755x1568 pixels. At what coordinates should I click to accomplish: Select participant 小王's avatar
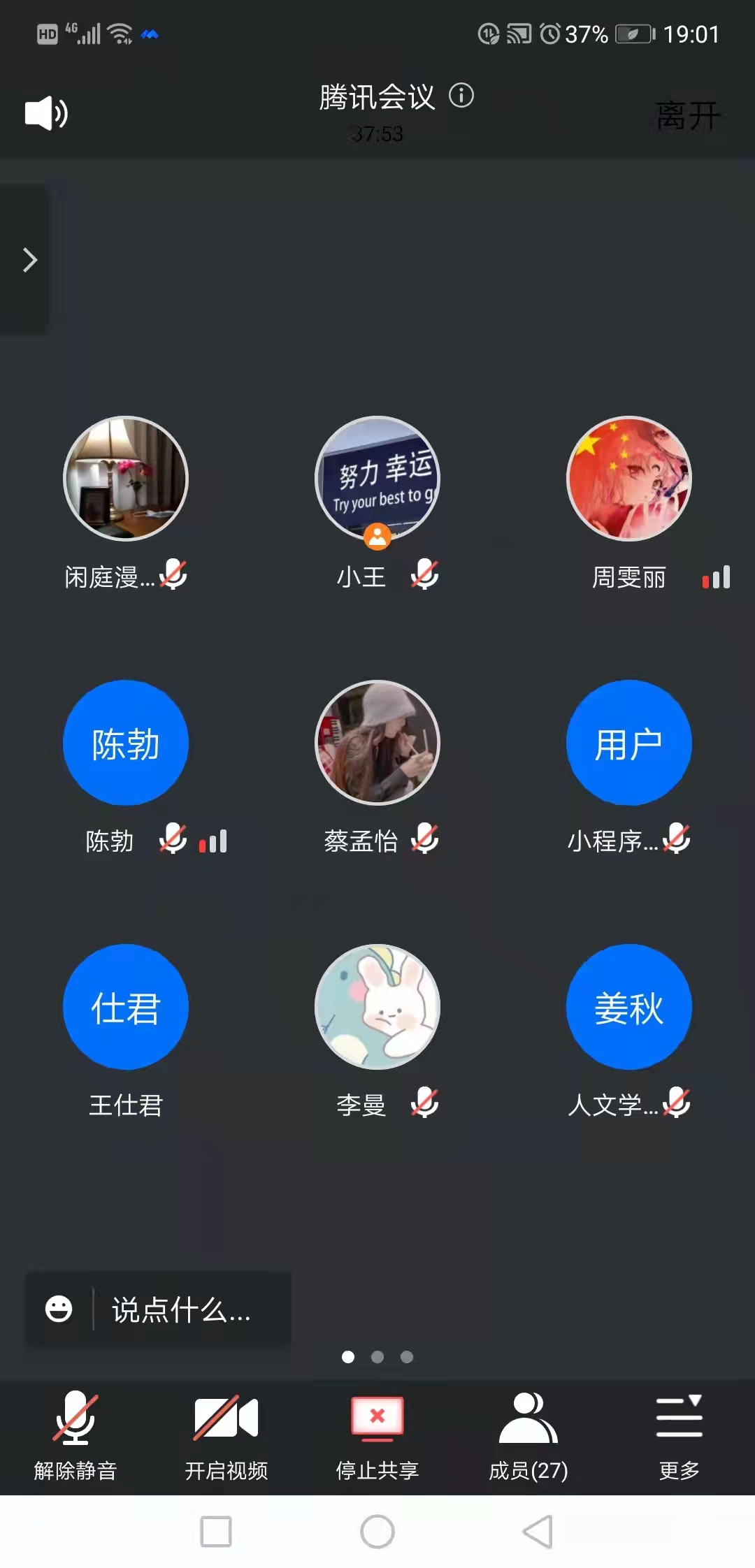(x=377, y=479)
